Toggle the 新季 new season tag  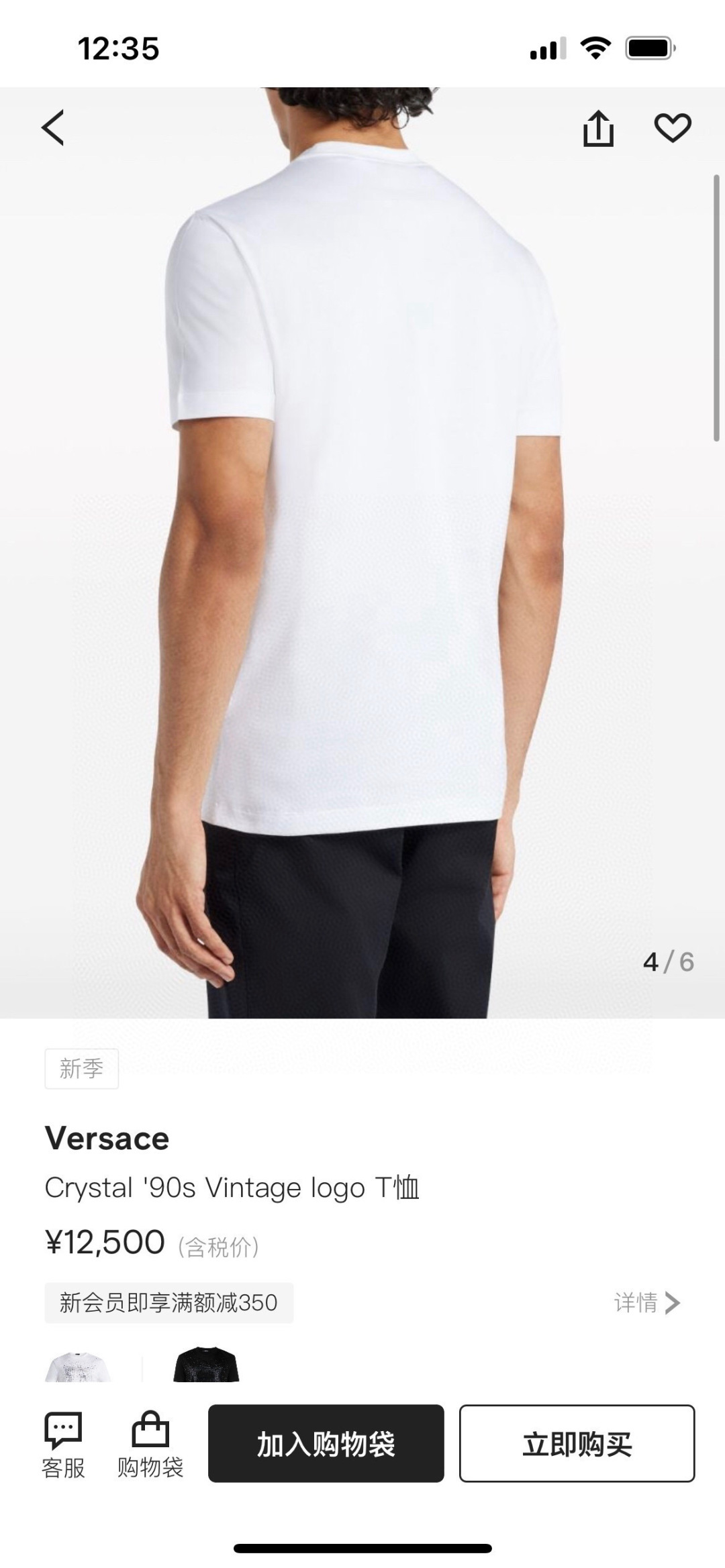[x=81, y=1068]
